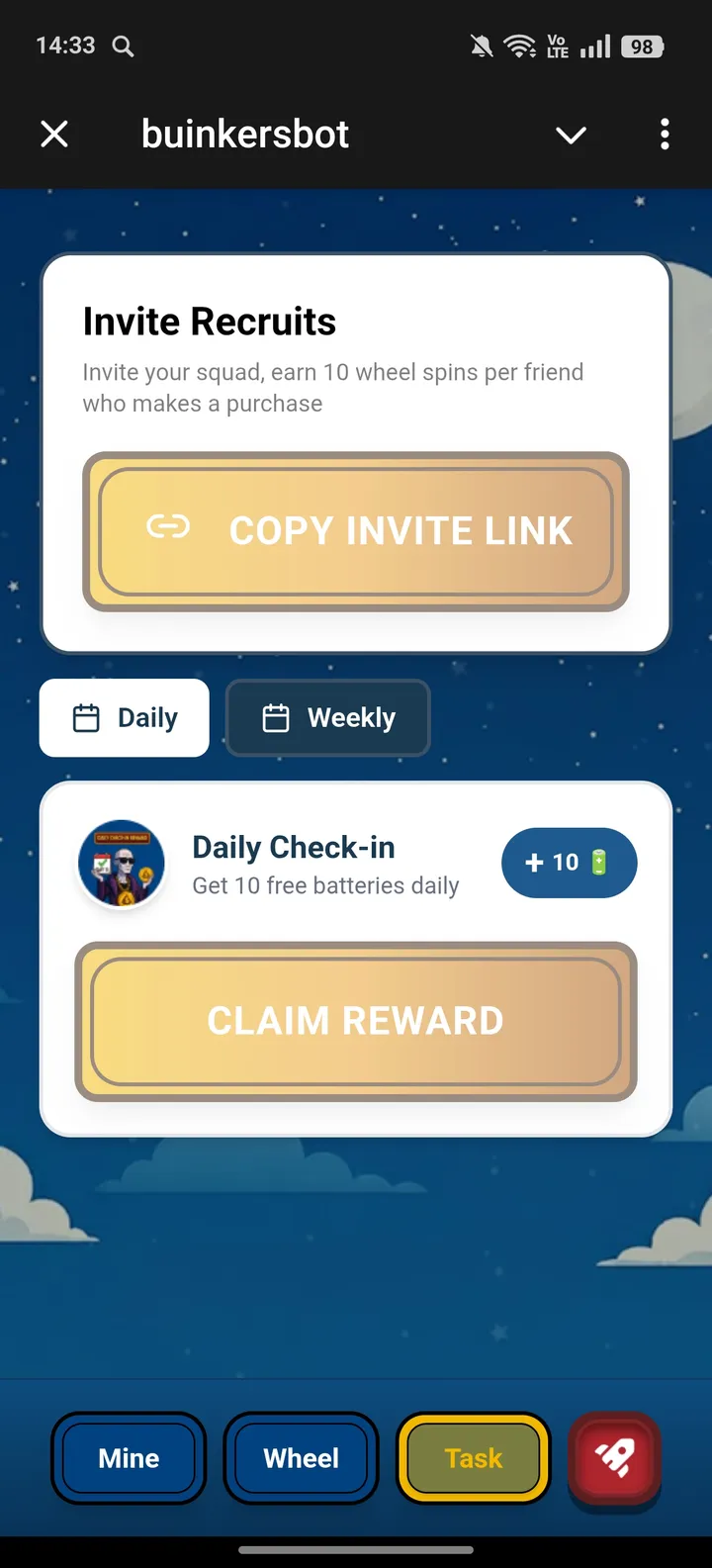
Task: Go to the Mine section
Action: (129, 1458)
